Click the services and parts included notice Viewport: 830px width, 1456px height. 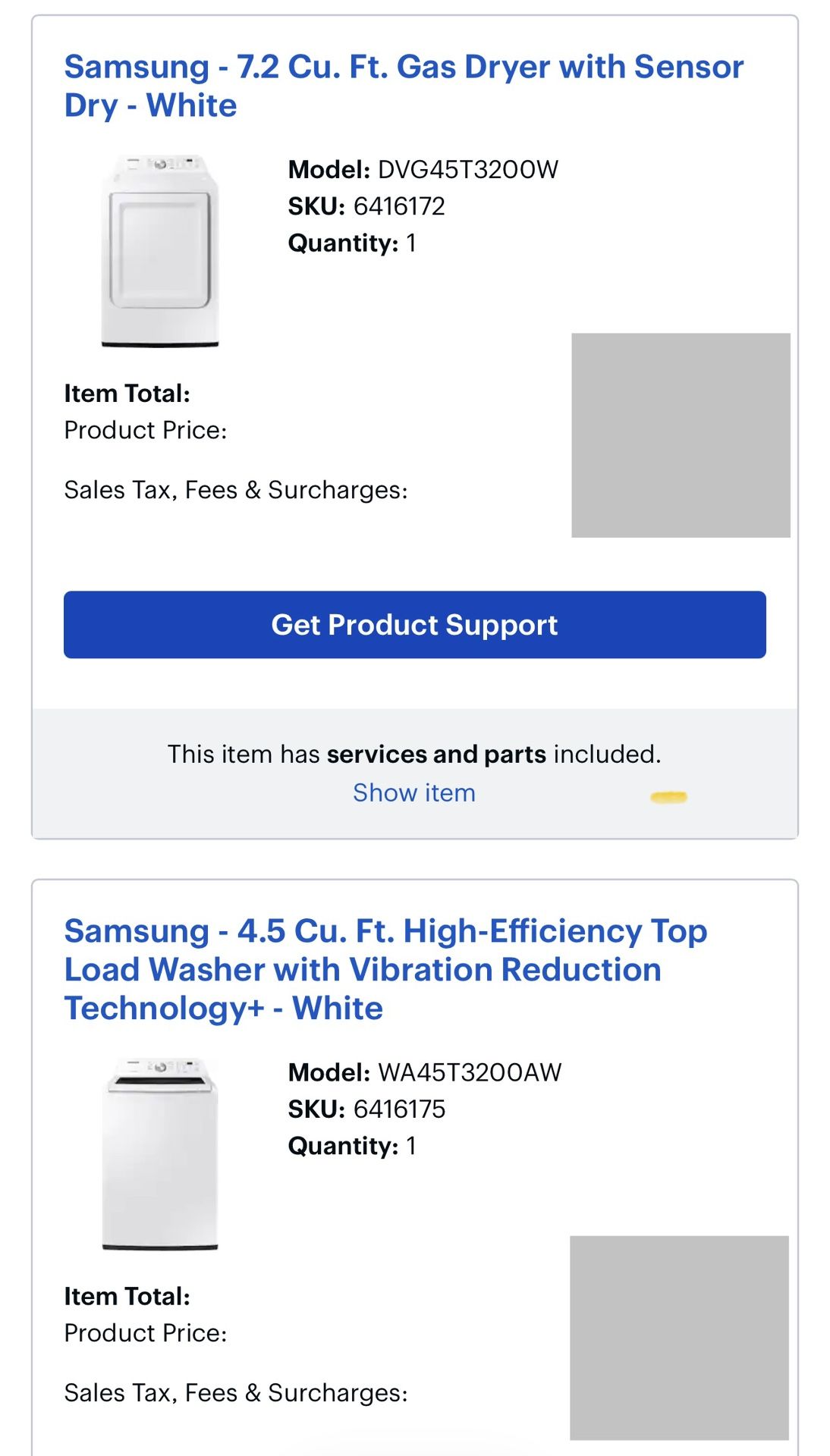(414, 753)
